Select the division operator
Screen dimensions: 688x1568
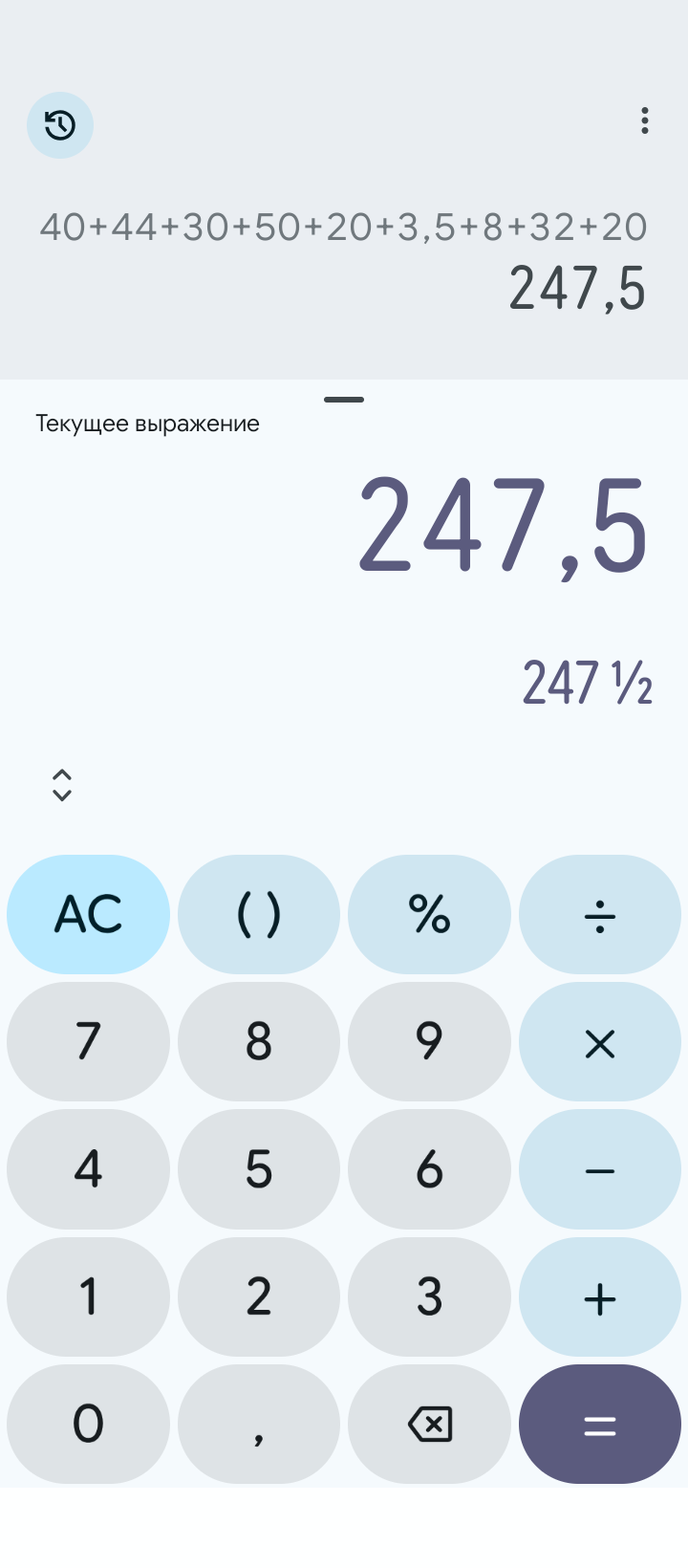600,914
